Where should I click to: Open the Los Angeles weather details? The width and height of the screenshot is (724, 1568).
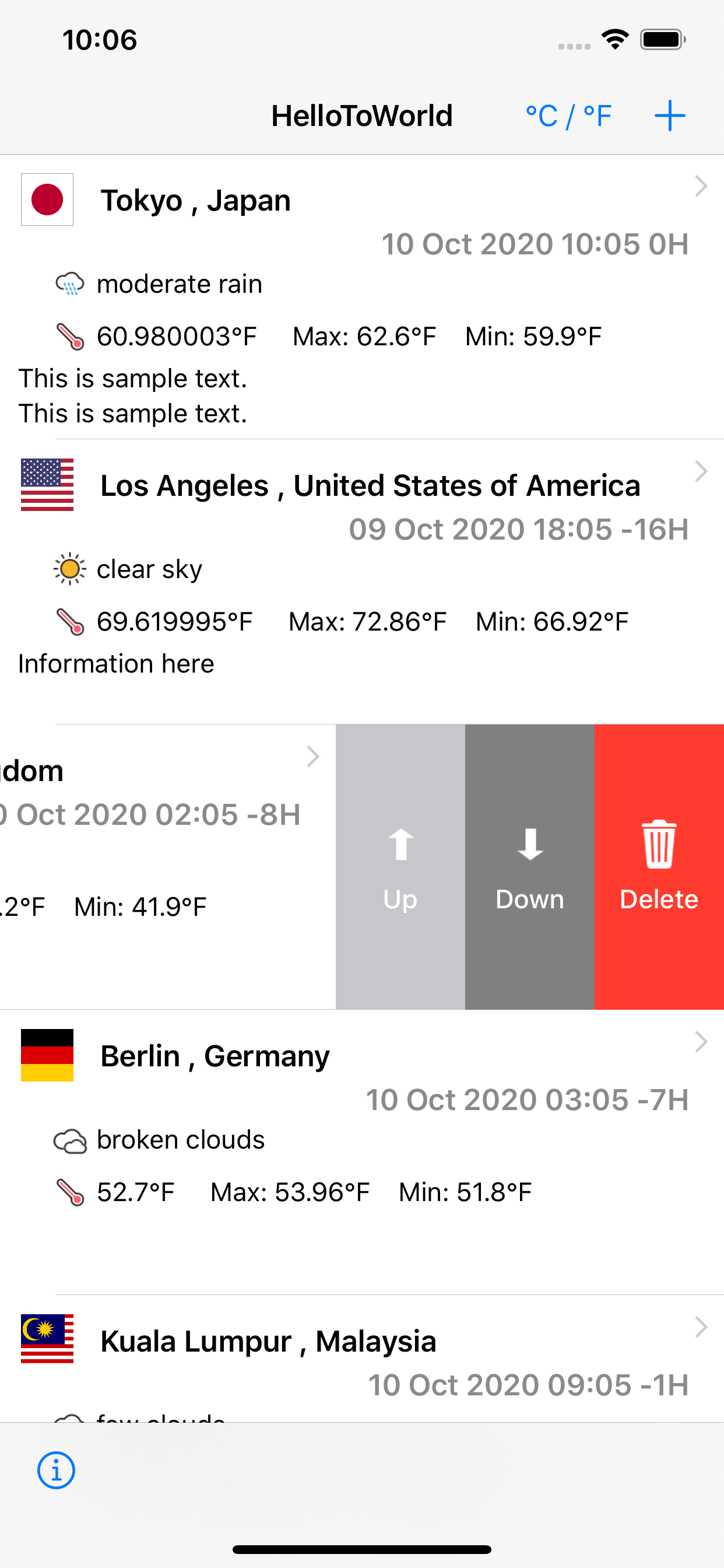point(361,582)
